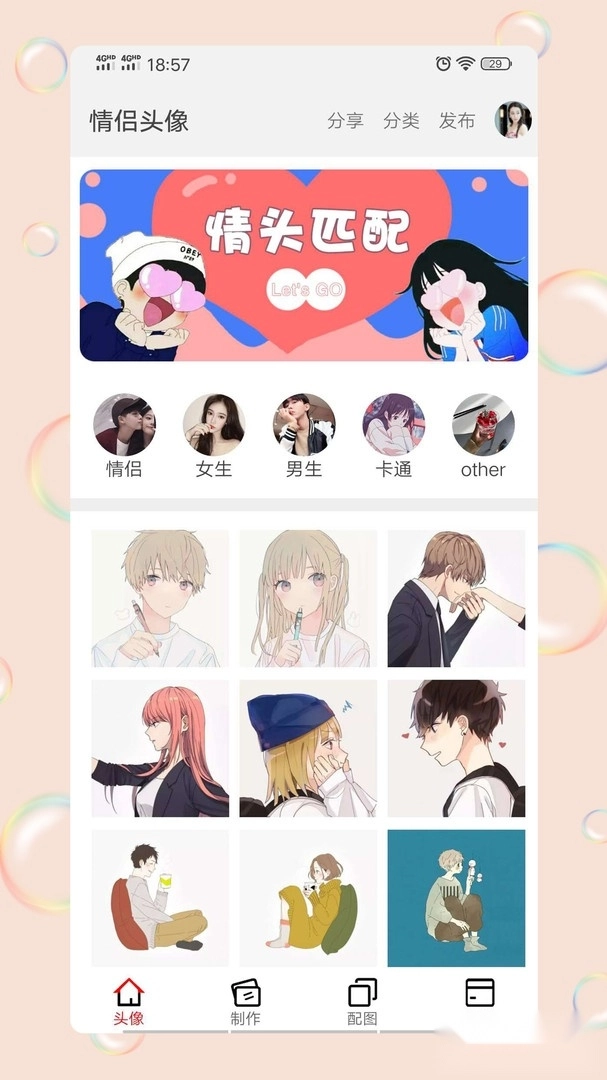
Task: Select the 女生 category
Action: (x=214, y=436)
